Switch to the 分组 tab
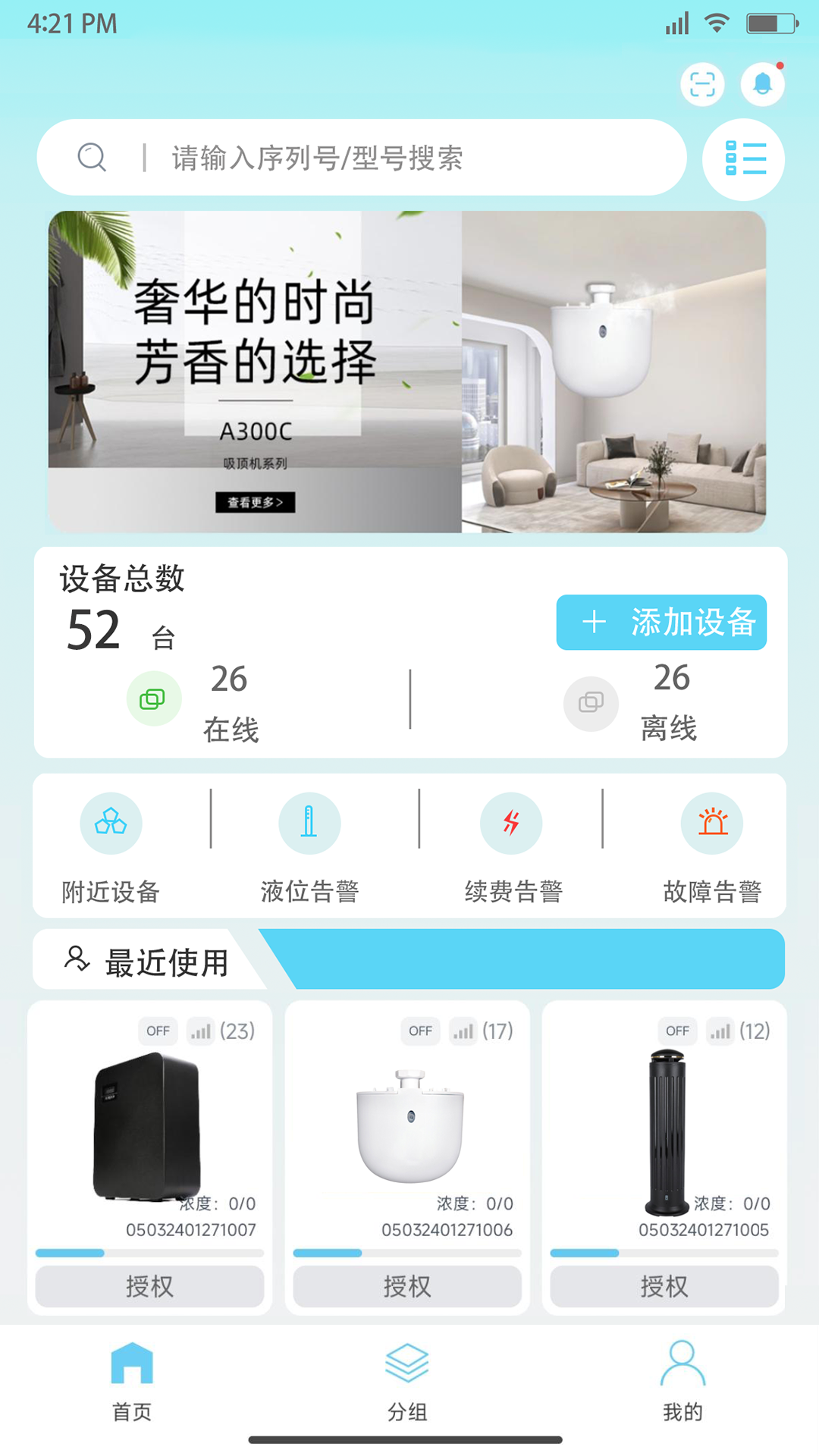 tap(409, 1380)
